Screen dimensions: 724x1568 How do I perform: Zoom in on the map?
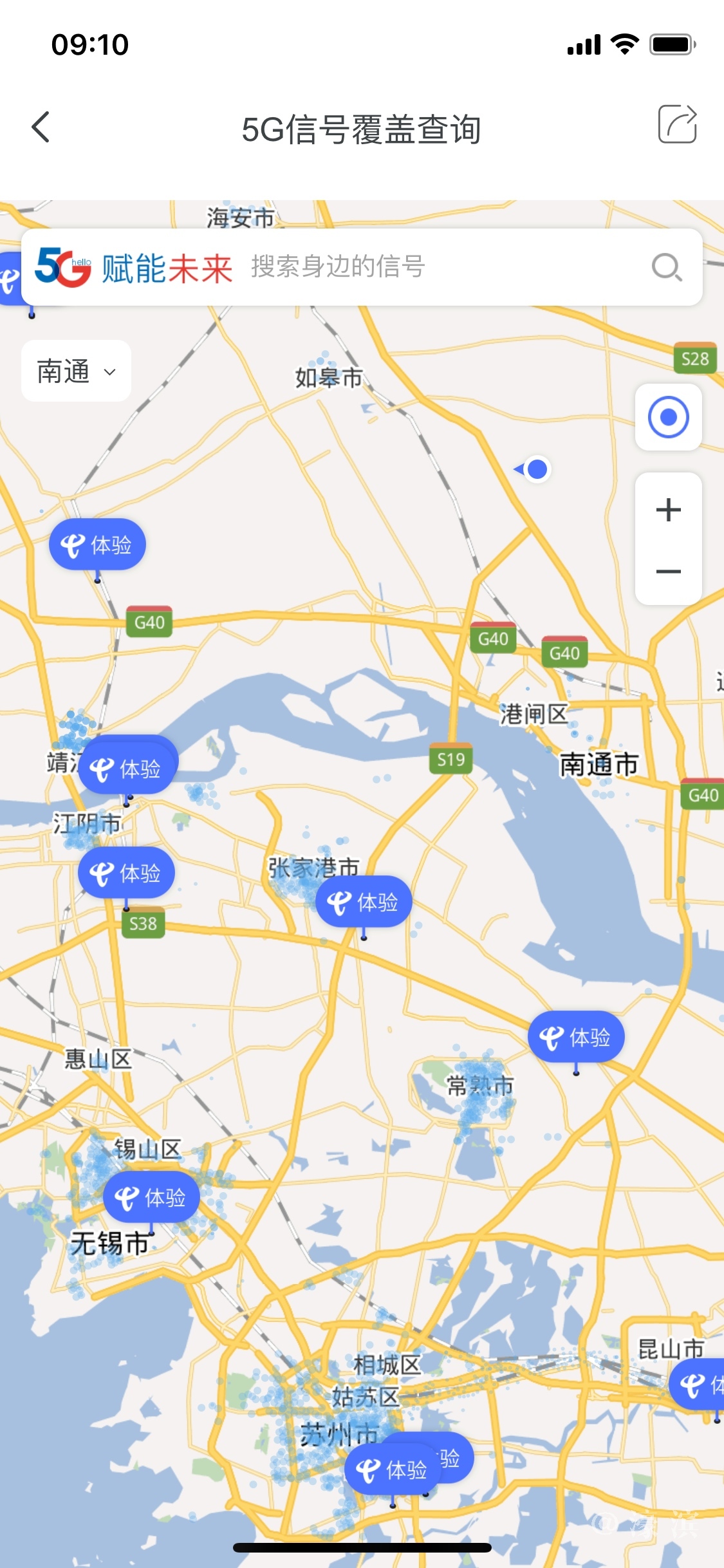[668, 510]
